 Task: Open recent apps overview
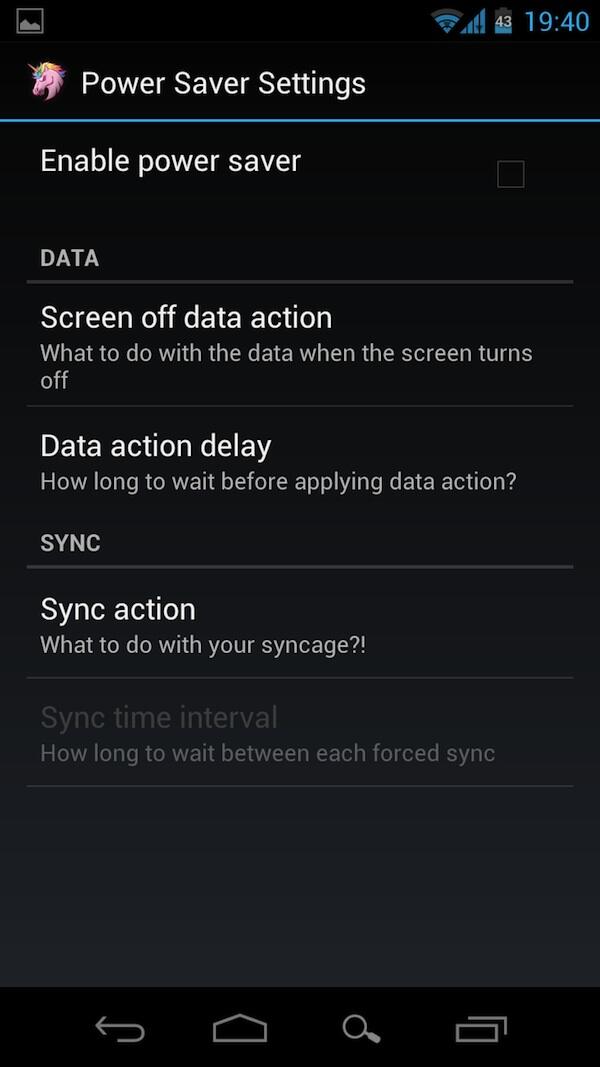[481, 1028]
